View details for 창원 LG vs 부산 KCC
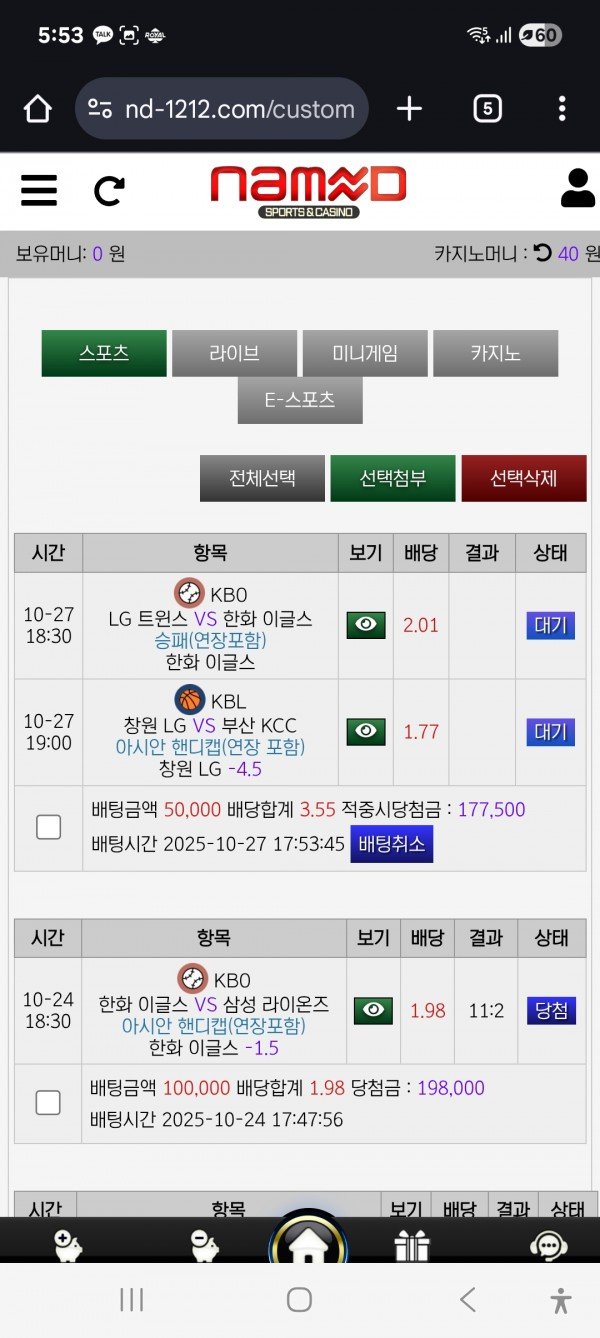 (x=366, y=731)
